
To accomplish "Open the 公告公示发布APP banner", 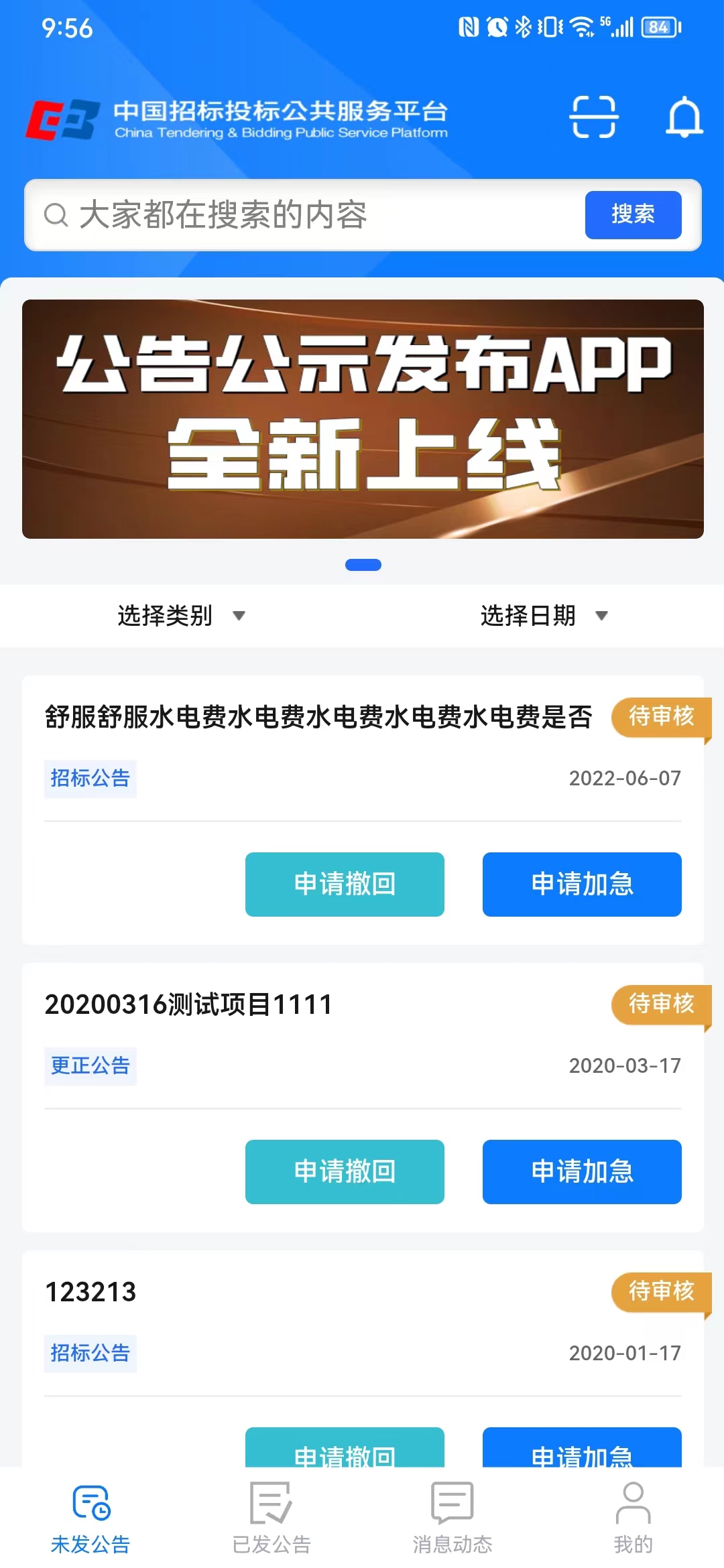I will [363, 419].
